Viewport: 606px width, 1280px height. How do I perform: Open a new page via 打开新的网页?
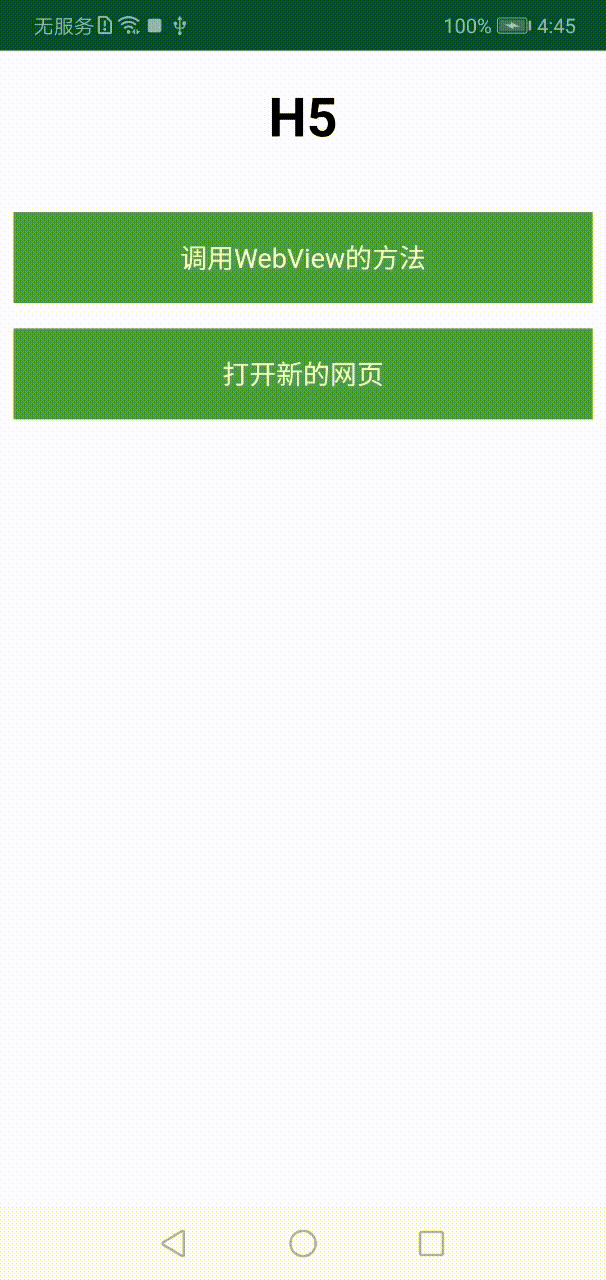pyautogui.click(x=303, y=374)
